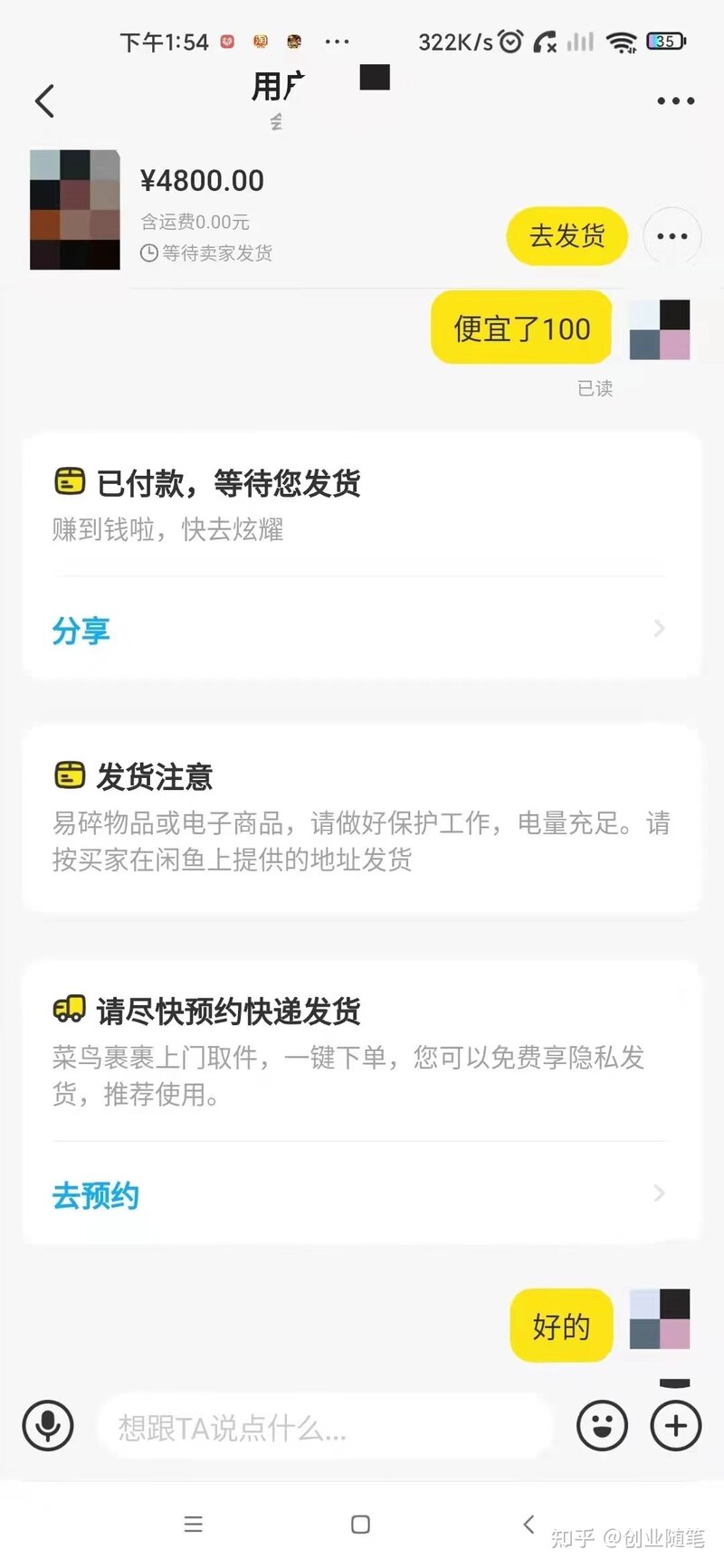The width and height of the screenshot is (724, 1568).
Task: Tap the 便宜了100 chat bubble
Action: click(520, 328)
